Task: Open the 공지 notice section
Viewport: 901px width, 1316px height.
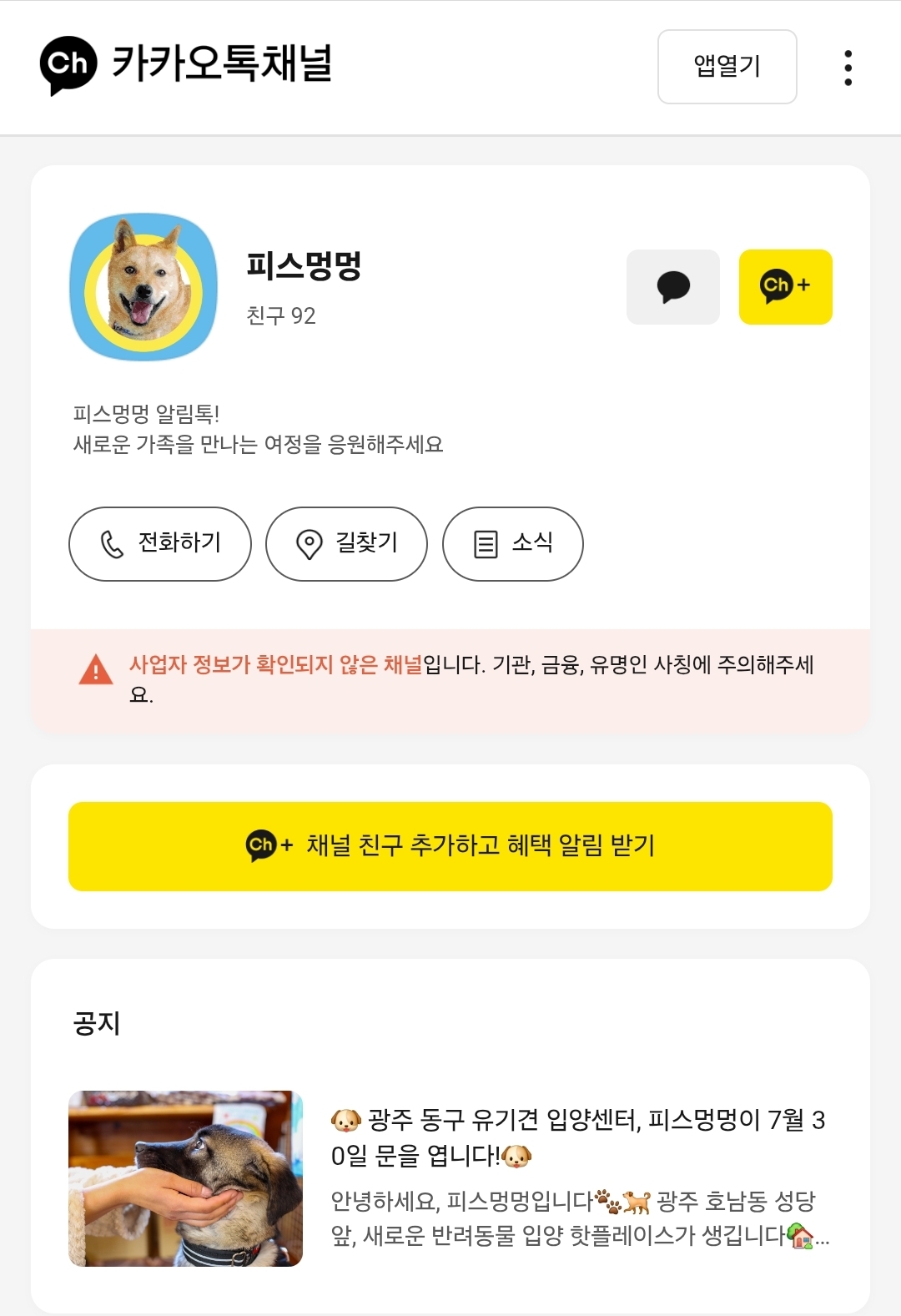Action: [x=97, y=1021]
